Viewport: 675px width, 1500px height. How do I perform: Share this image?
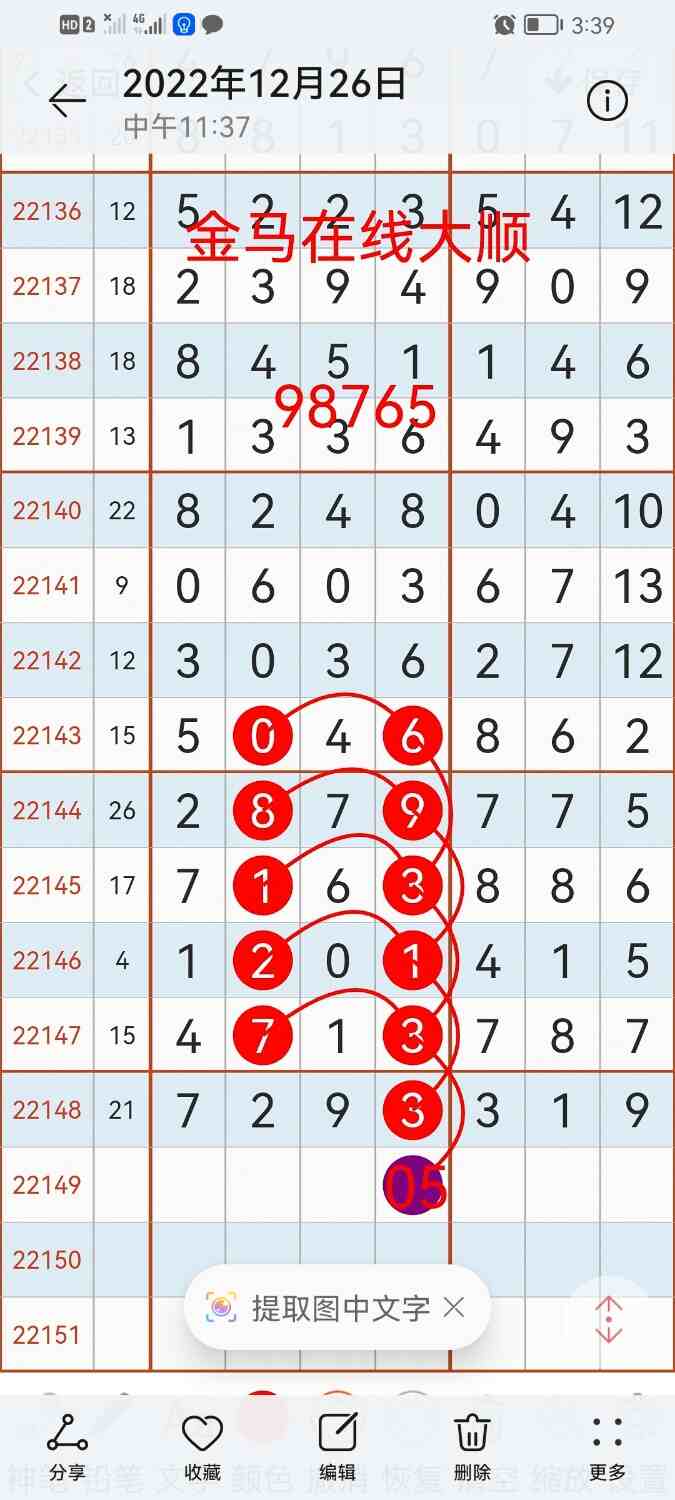point(67,1446)
